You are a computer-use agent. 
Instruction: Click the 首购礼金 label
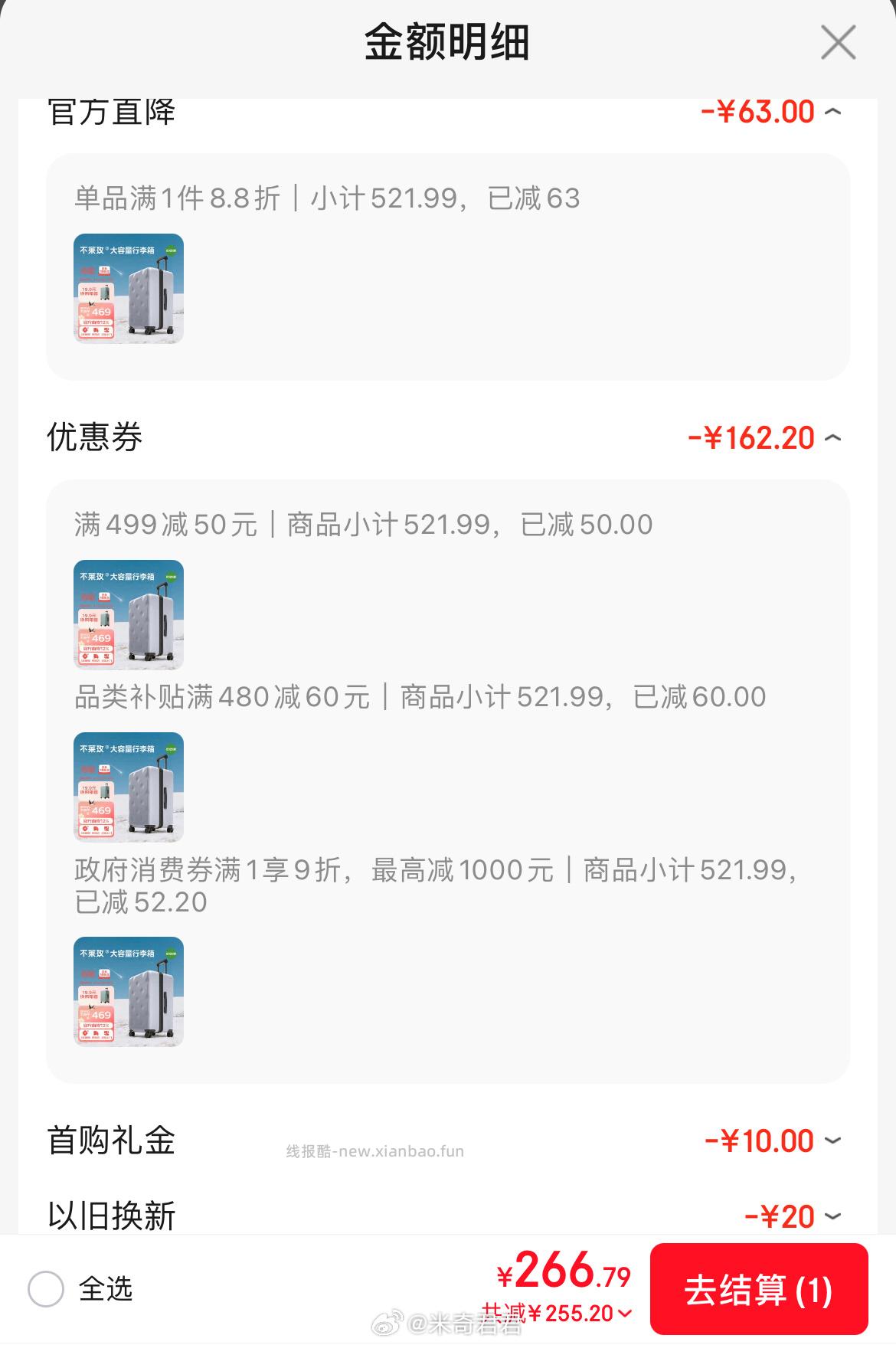112,1140
